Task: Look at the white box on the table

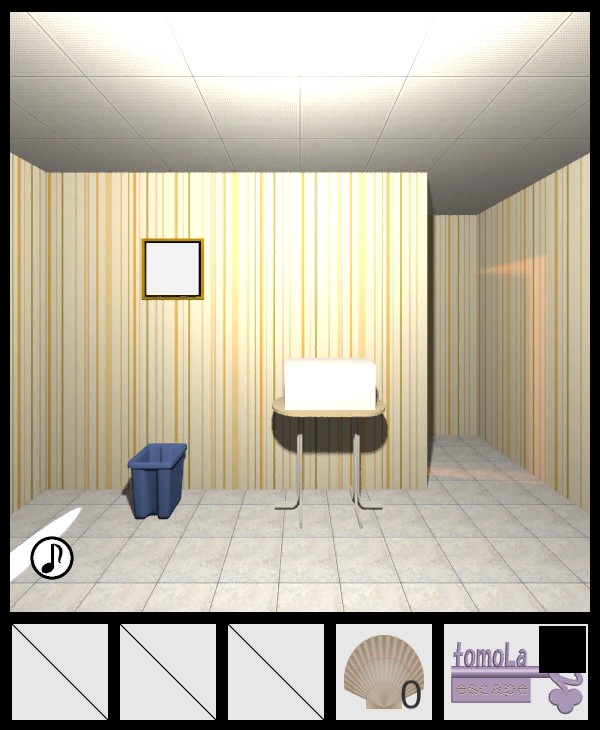Action: [x=330, y=384]
